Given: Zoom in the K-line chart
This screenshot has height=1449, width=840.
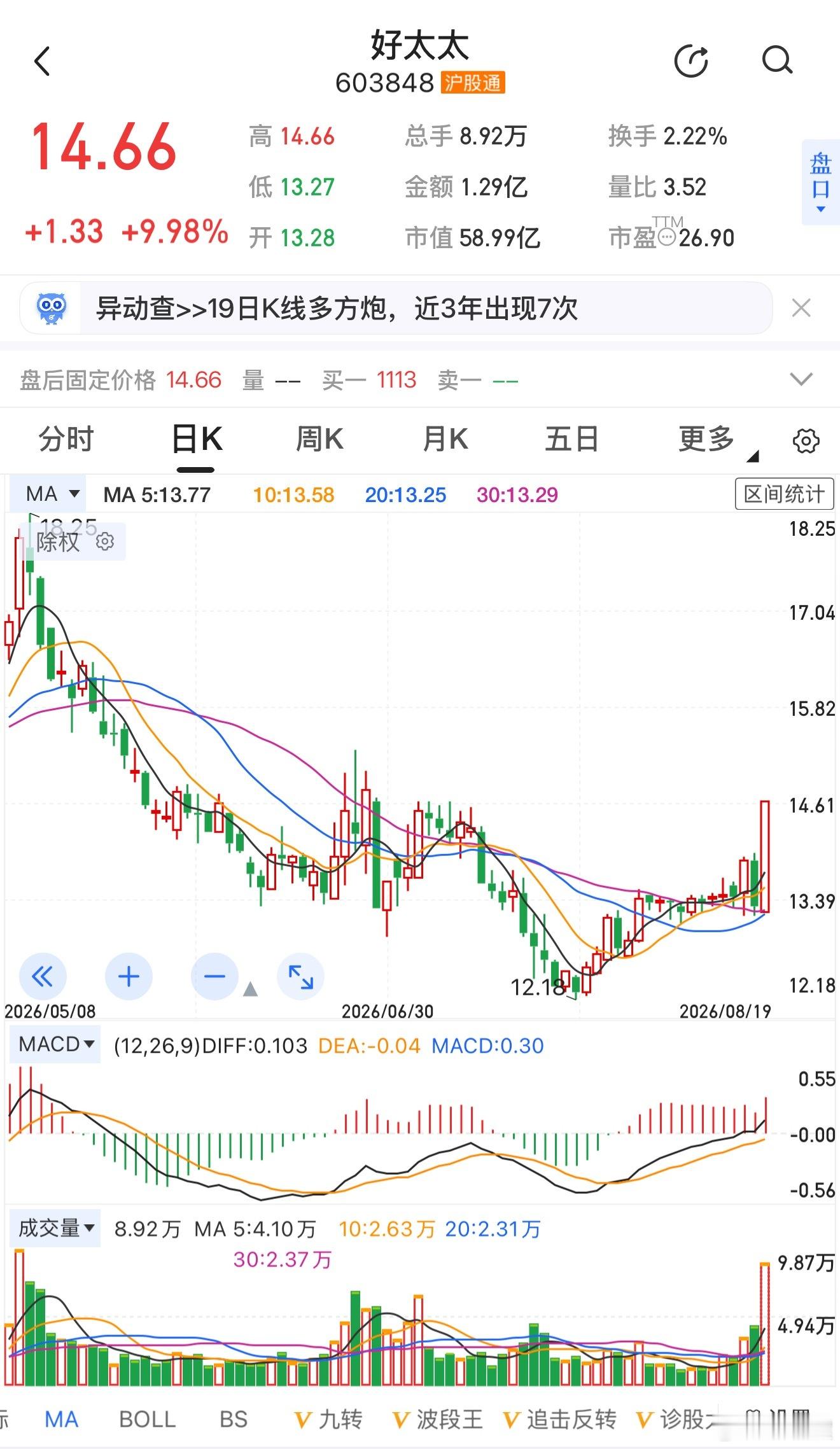Looking at the screenshot, I should 129,976.
